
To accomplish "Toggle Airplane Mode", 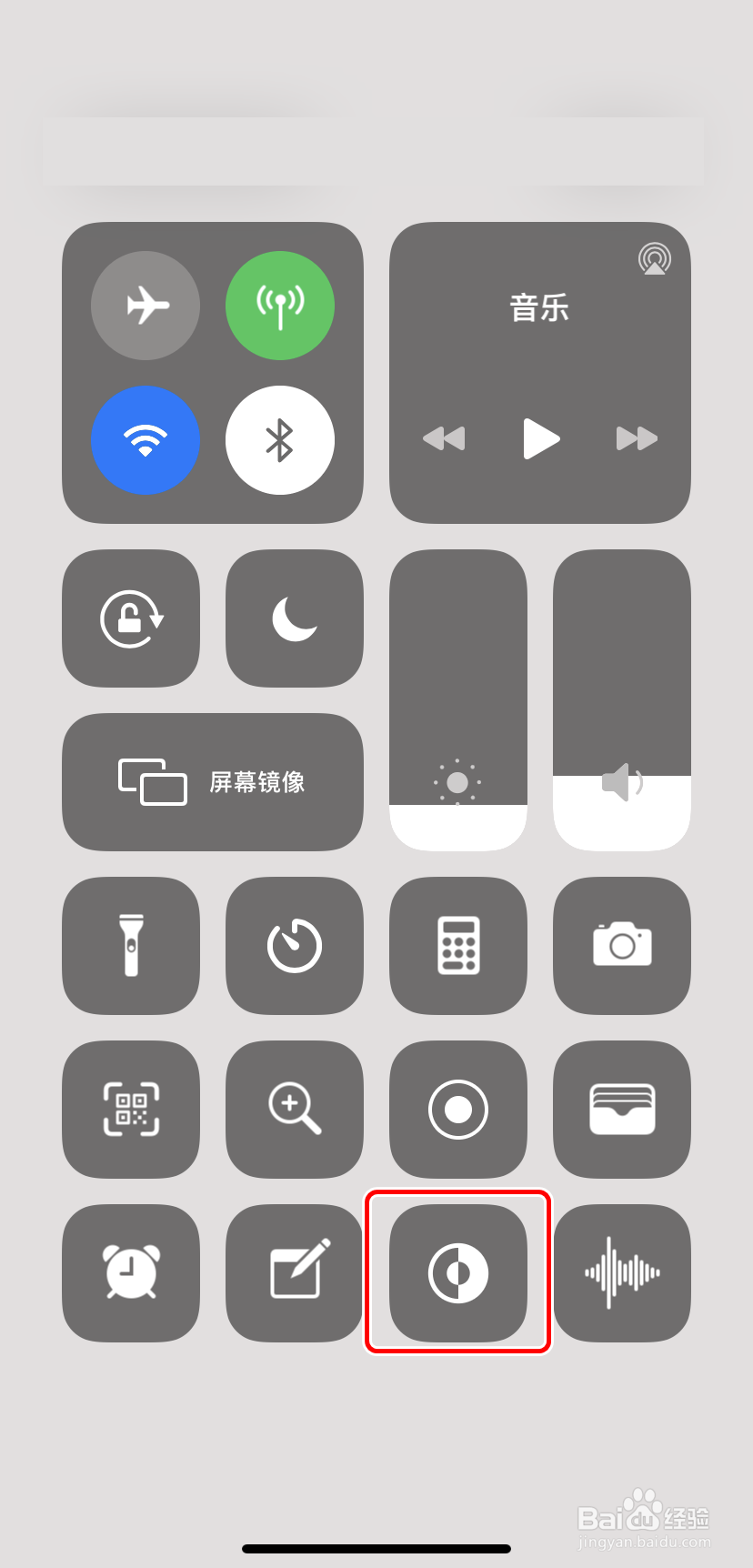I will [x=146, y=306].
